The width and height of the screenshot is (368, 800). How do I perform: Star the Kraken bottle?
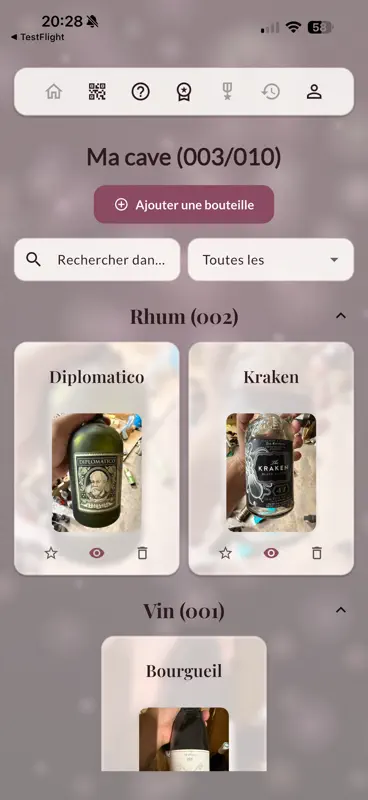(226, 553)
